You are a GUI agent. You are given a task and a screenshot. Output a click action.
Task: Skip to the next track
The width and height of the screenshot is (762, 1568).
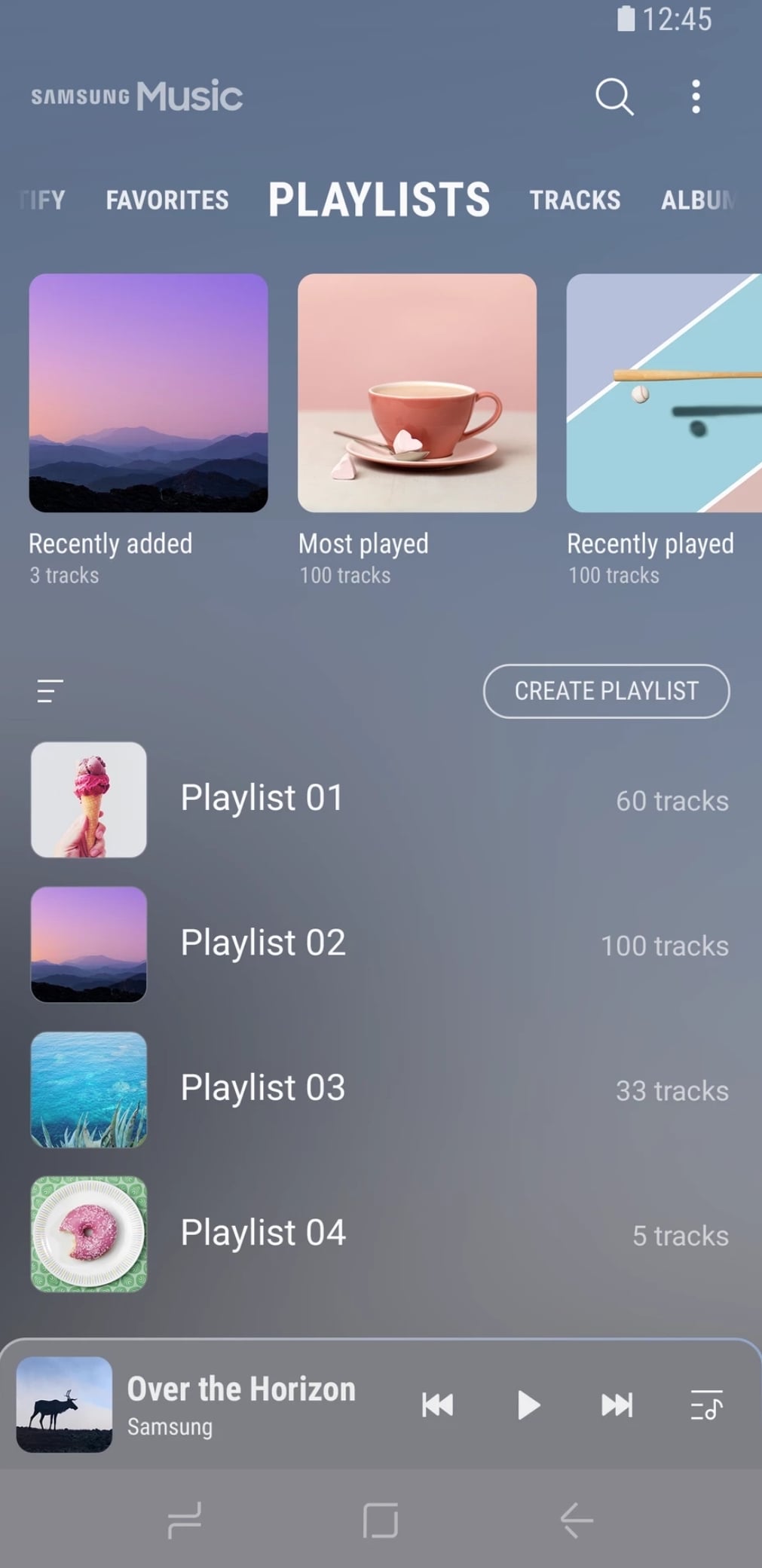pos(617,1404)
